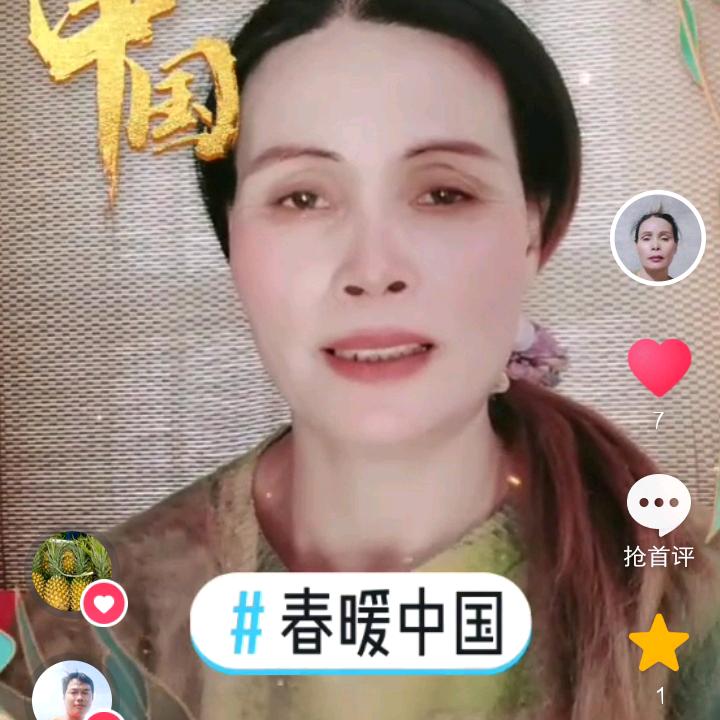Viewport: 720px width, 720px height.
Task: Open the man's avatar at bottom left
Action: pos(72,692)
